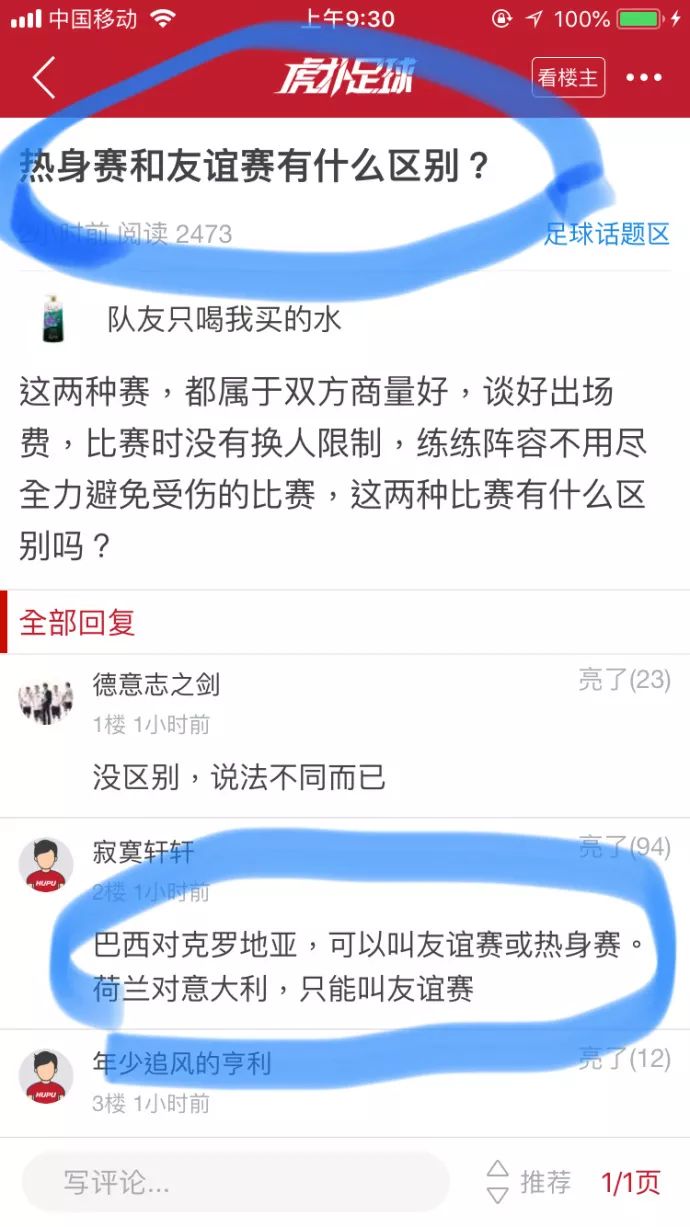The width and height of the screenshot is (690, 1227).
Task: Tap 亮了(23) on 德意志之剑's reply
Action: pyautogui.click(x=624, y=681)
